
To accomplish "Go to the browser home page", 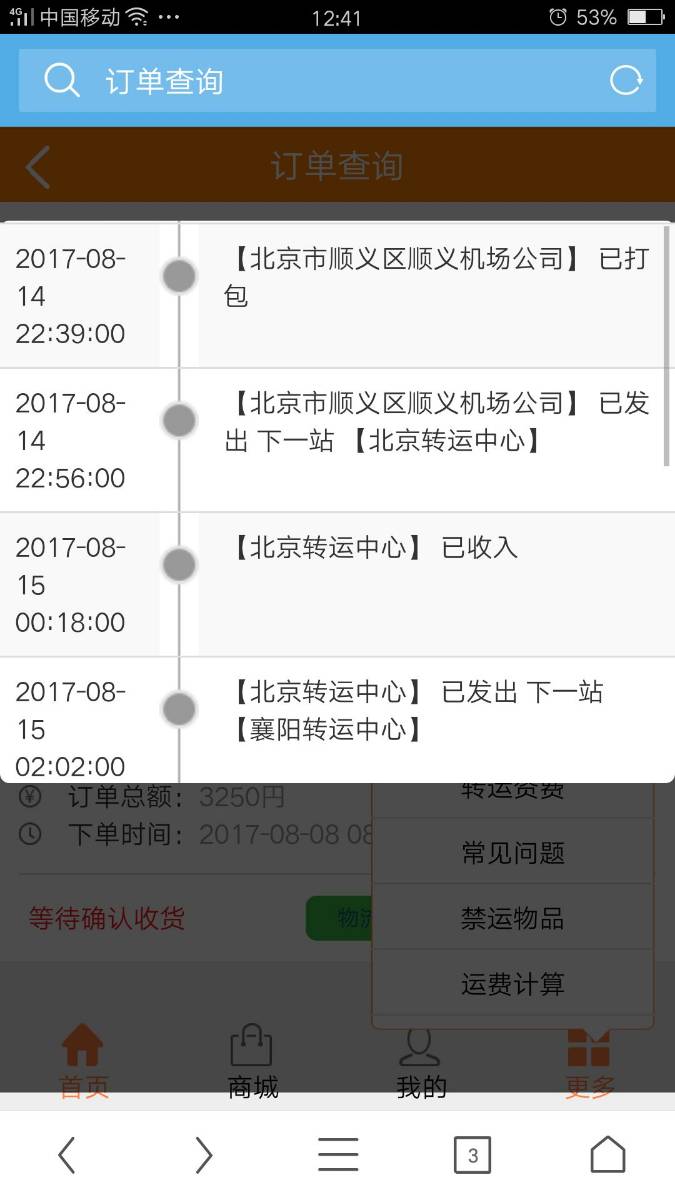I will (608, 1155).
